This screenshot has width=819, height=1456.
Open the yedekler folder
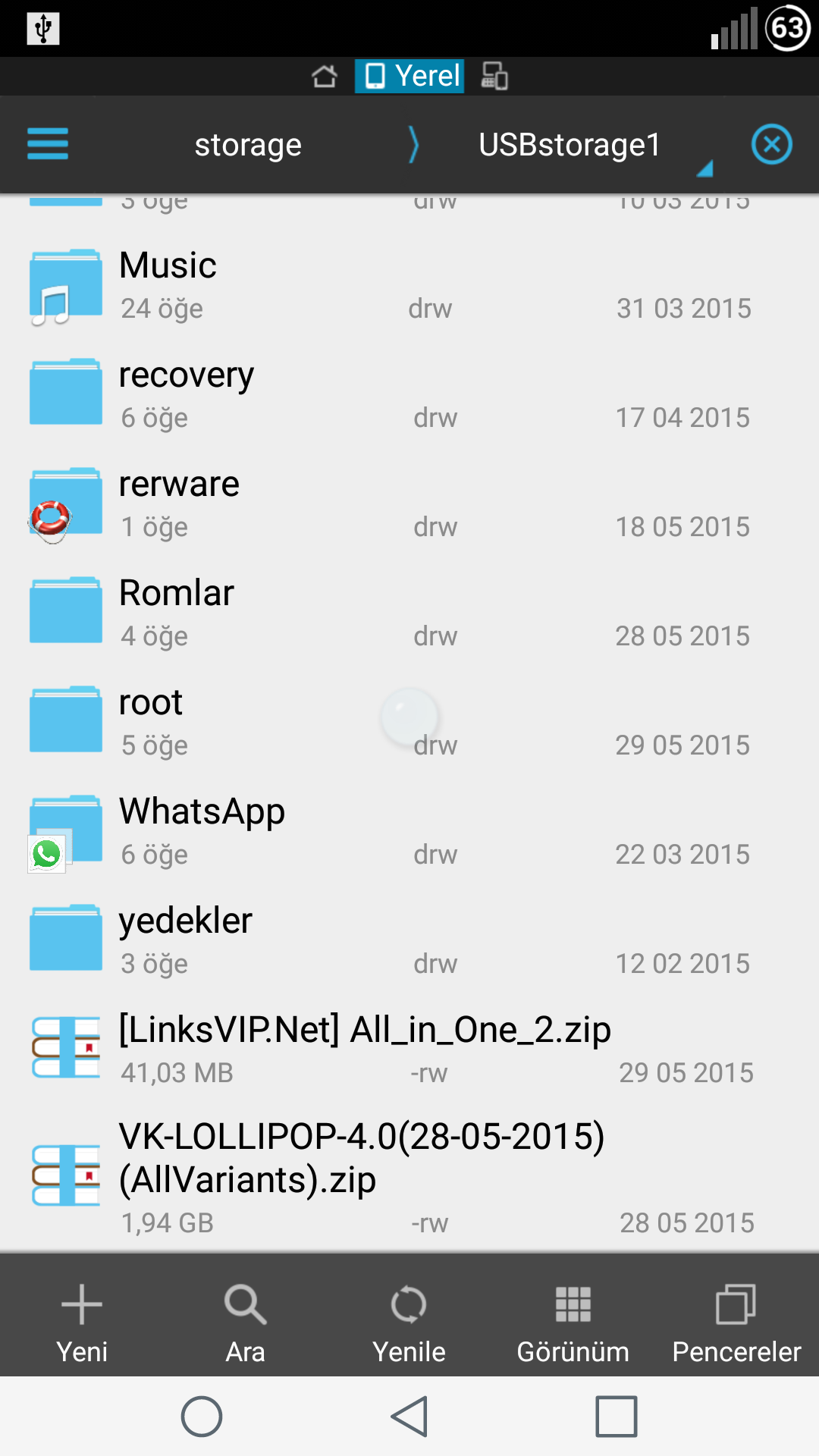(x=409, y=942)
